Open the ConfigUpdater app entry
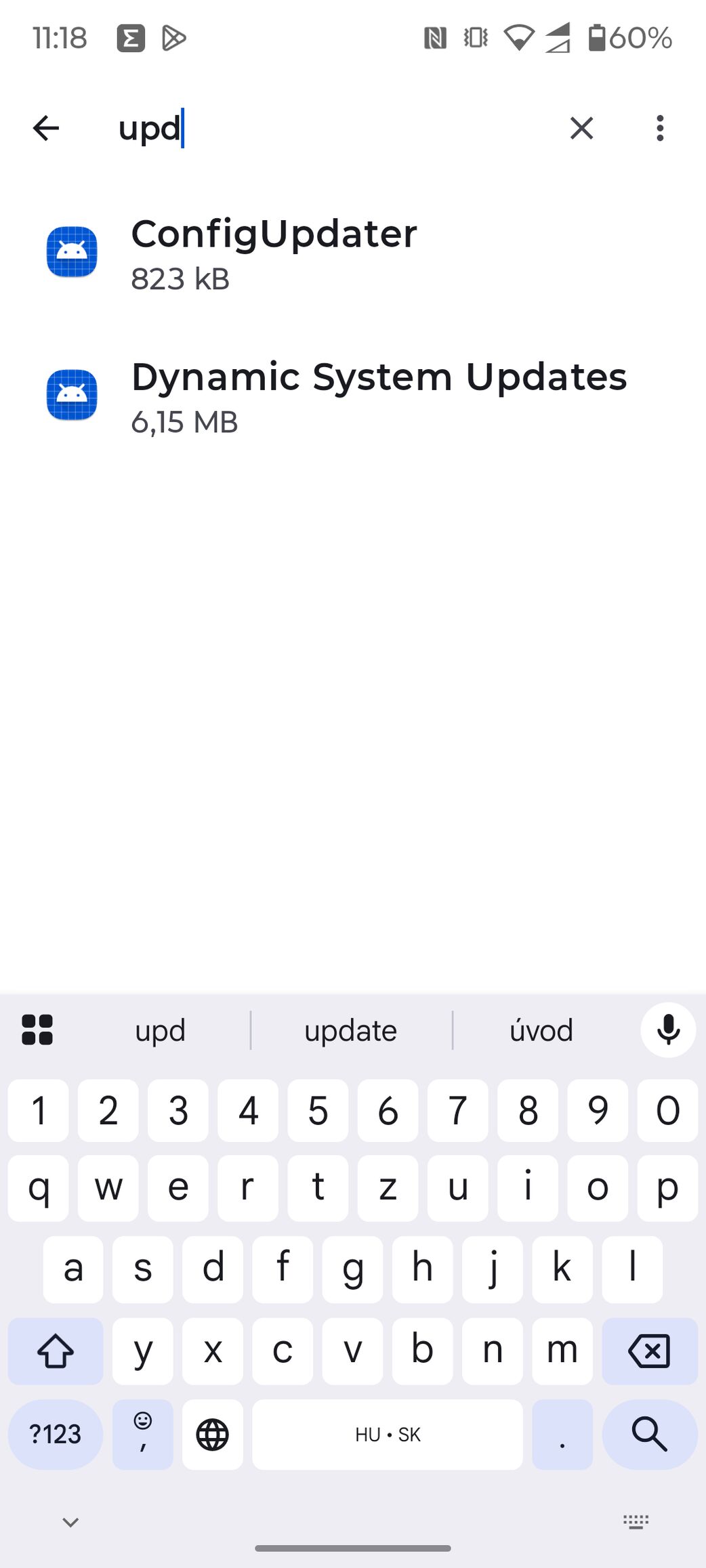Image resolution: width=706 pixels, height=1568 pixels. click(353, 253)
